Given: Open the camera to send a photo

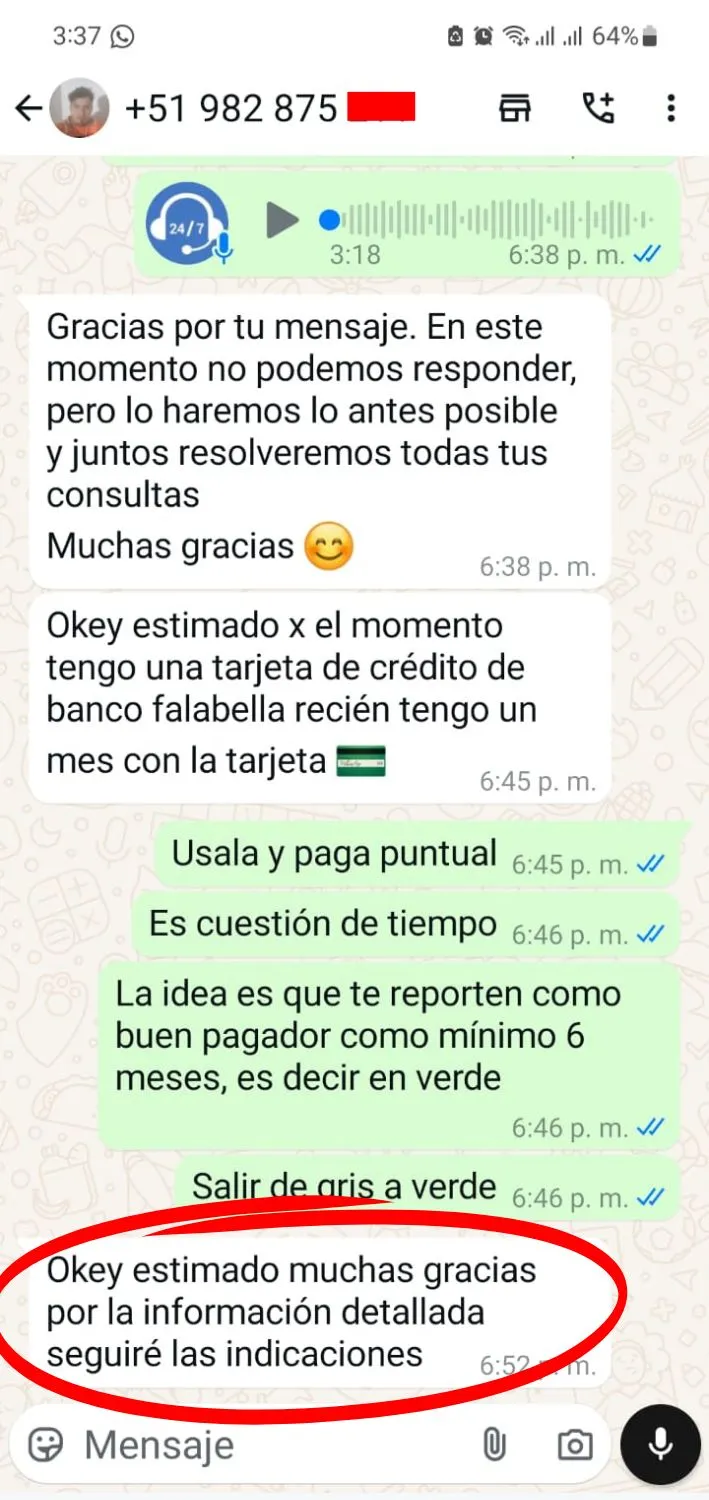Looking at the screenshot, I should pos(573,1444).
